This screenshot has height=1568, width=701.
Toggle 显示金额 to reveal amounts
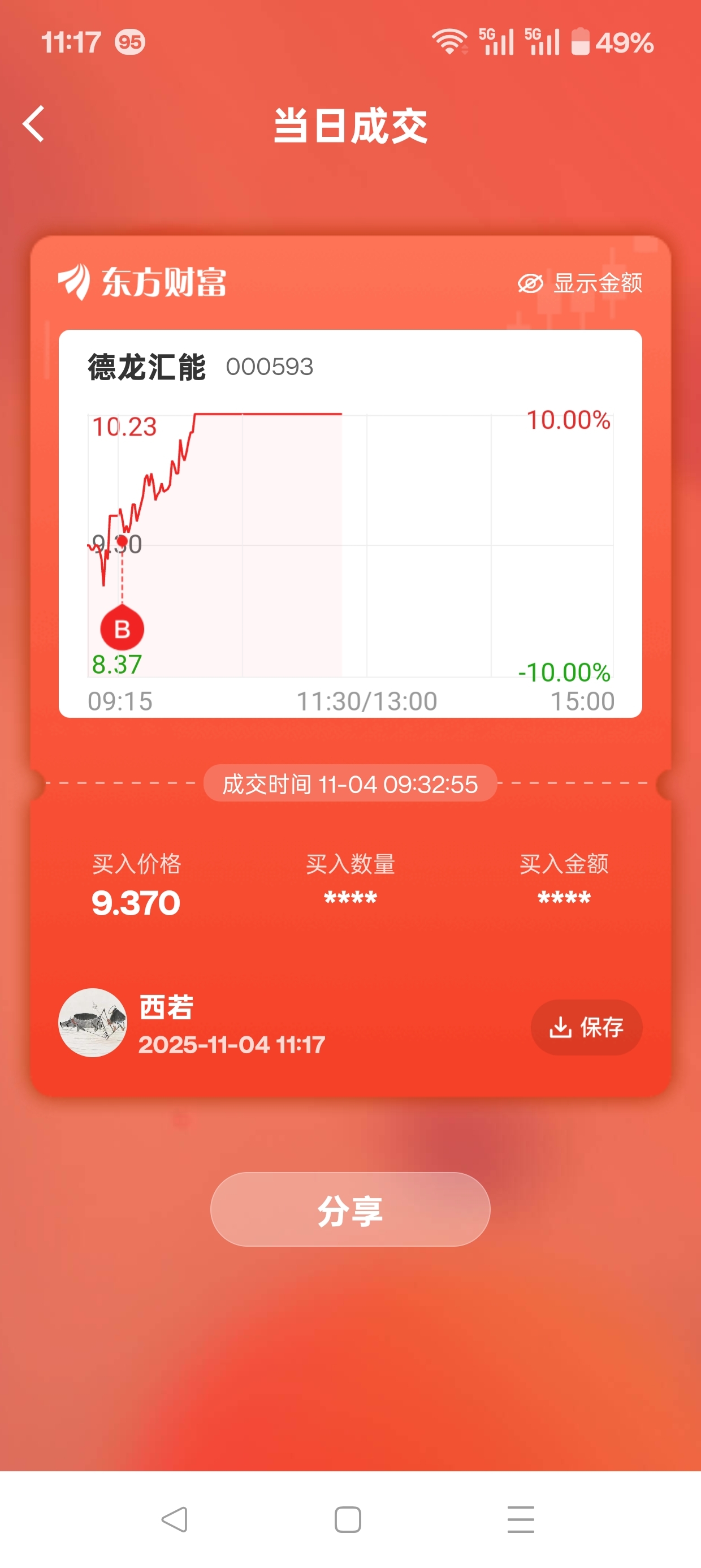(x=580, y=283)
